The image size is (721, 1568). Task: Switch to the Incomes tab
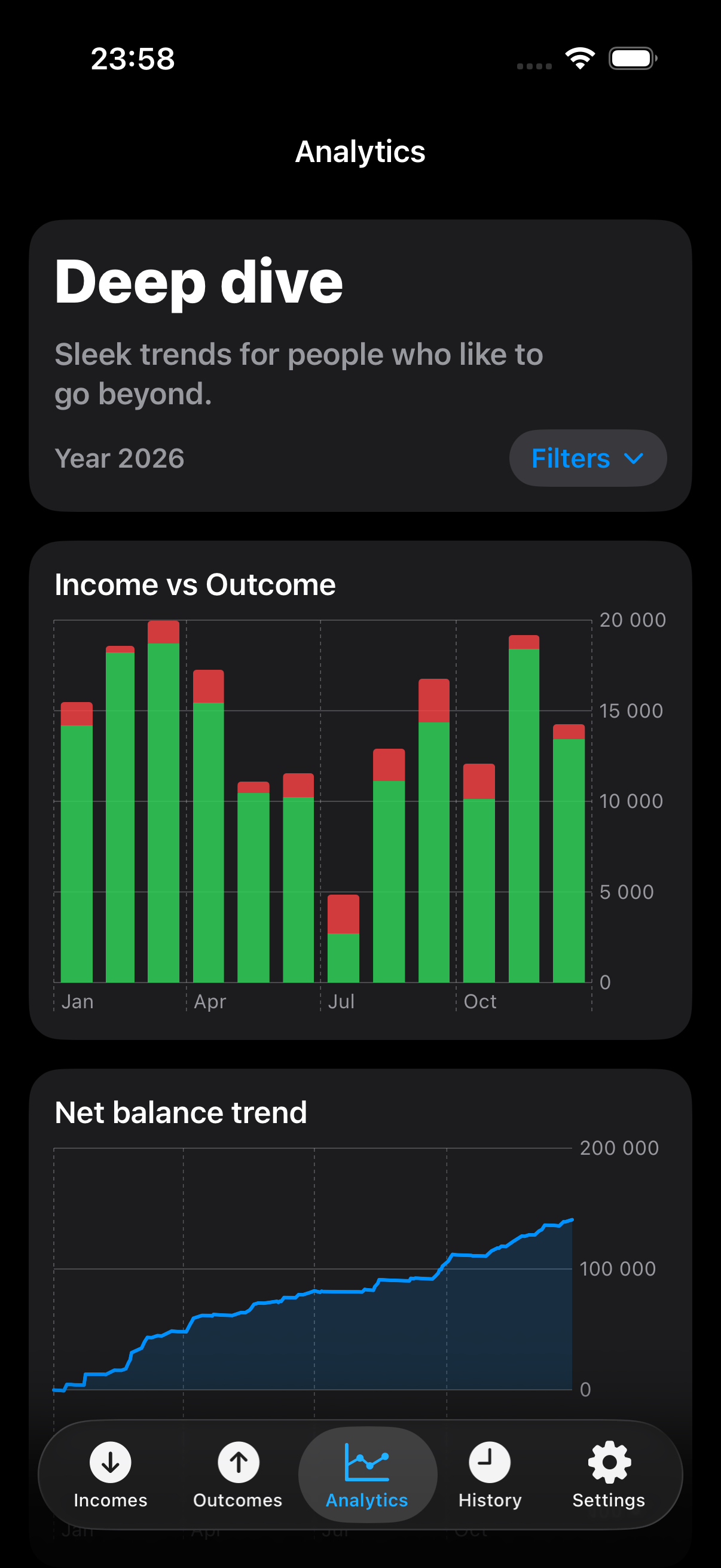pos(110,1475)
